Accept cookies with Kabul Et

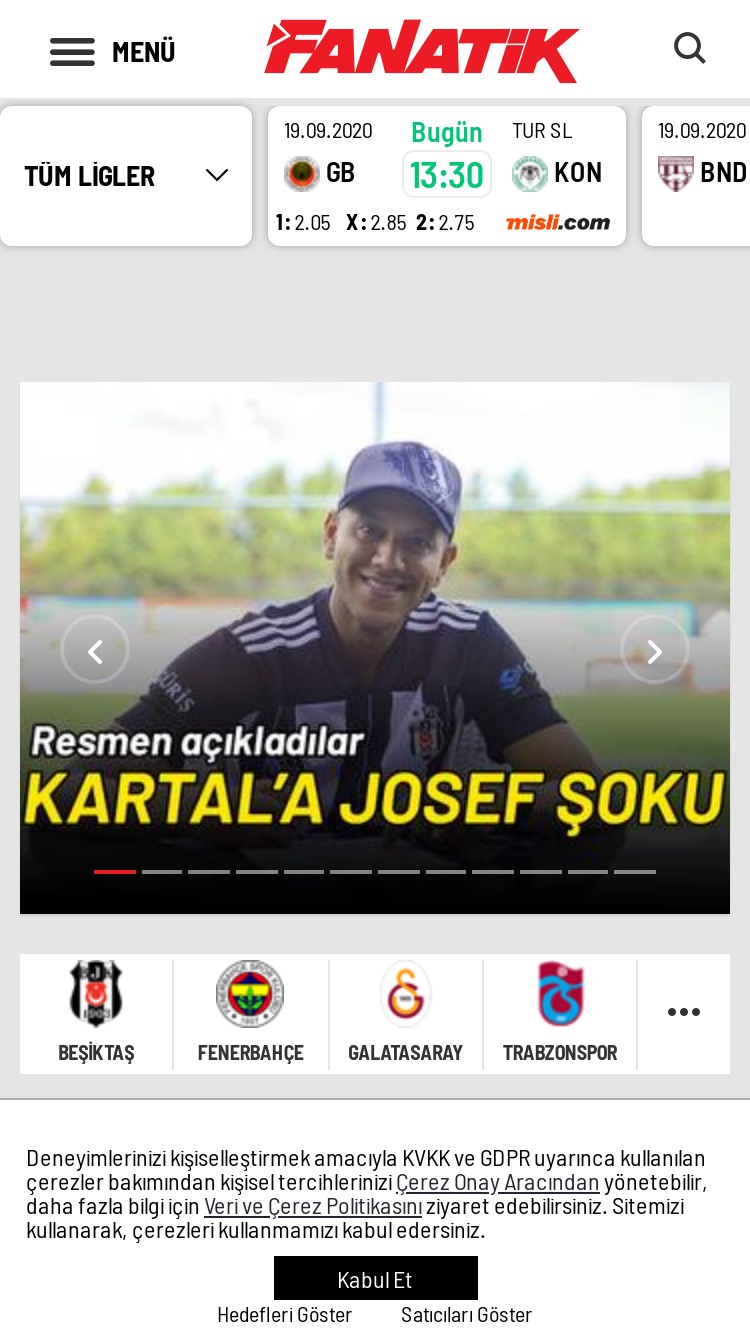tap(376, 1279)
